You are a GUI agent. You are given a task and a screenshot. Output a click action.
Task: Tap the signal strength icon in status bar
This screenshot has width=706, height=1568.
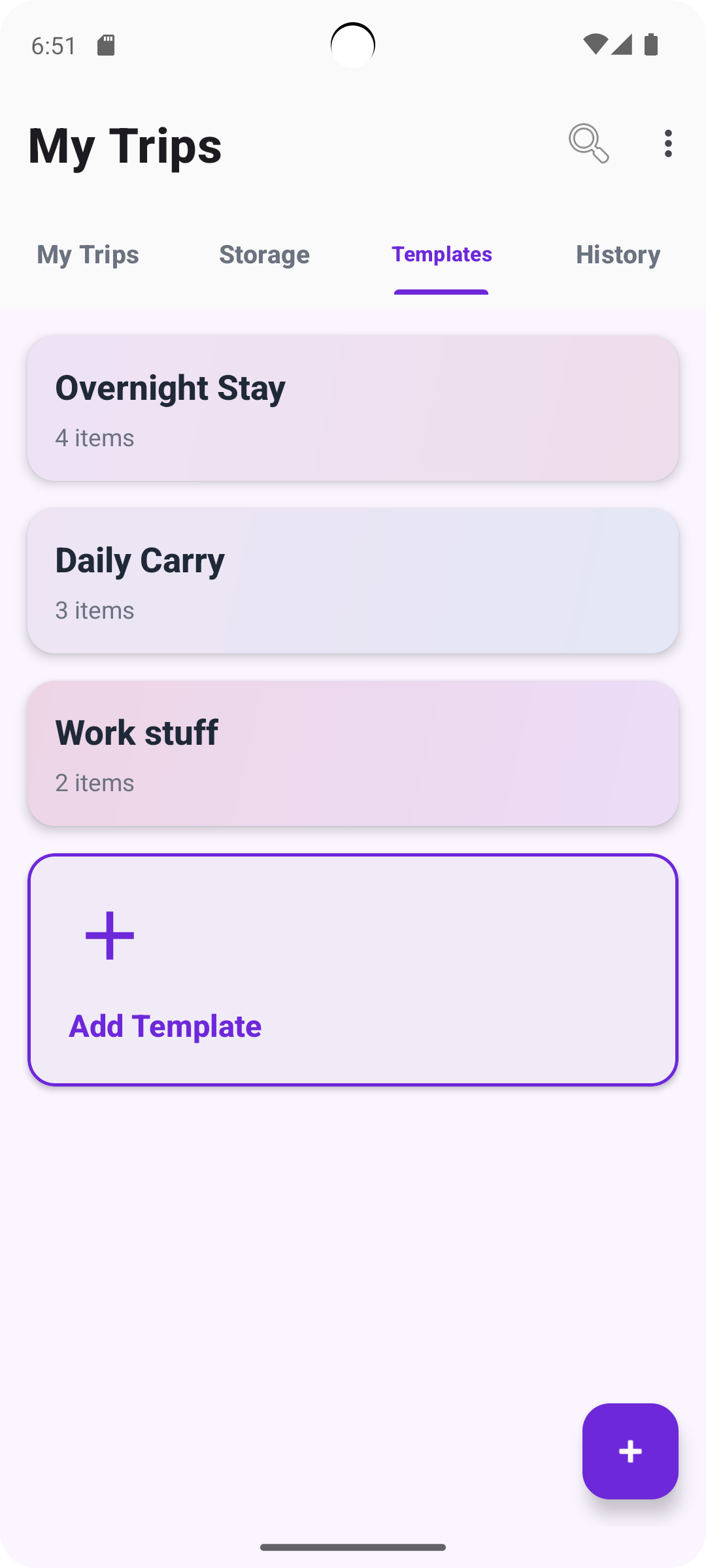coord(622,43)
